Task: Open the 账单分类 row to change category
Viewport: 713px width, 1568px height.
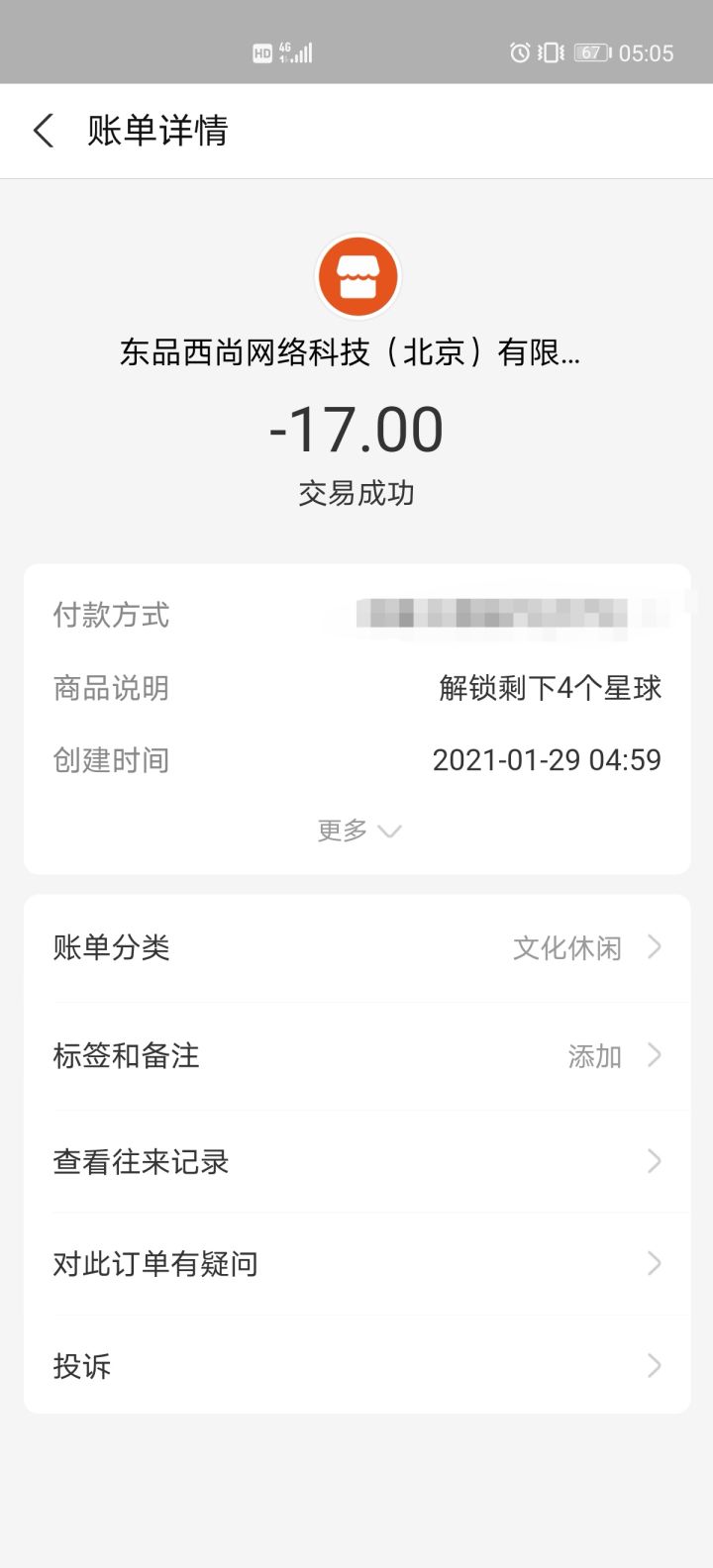Action: point(356,948)
